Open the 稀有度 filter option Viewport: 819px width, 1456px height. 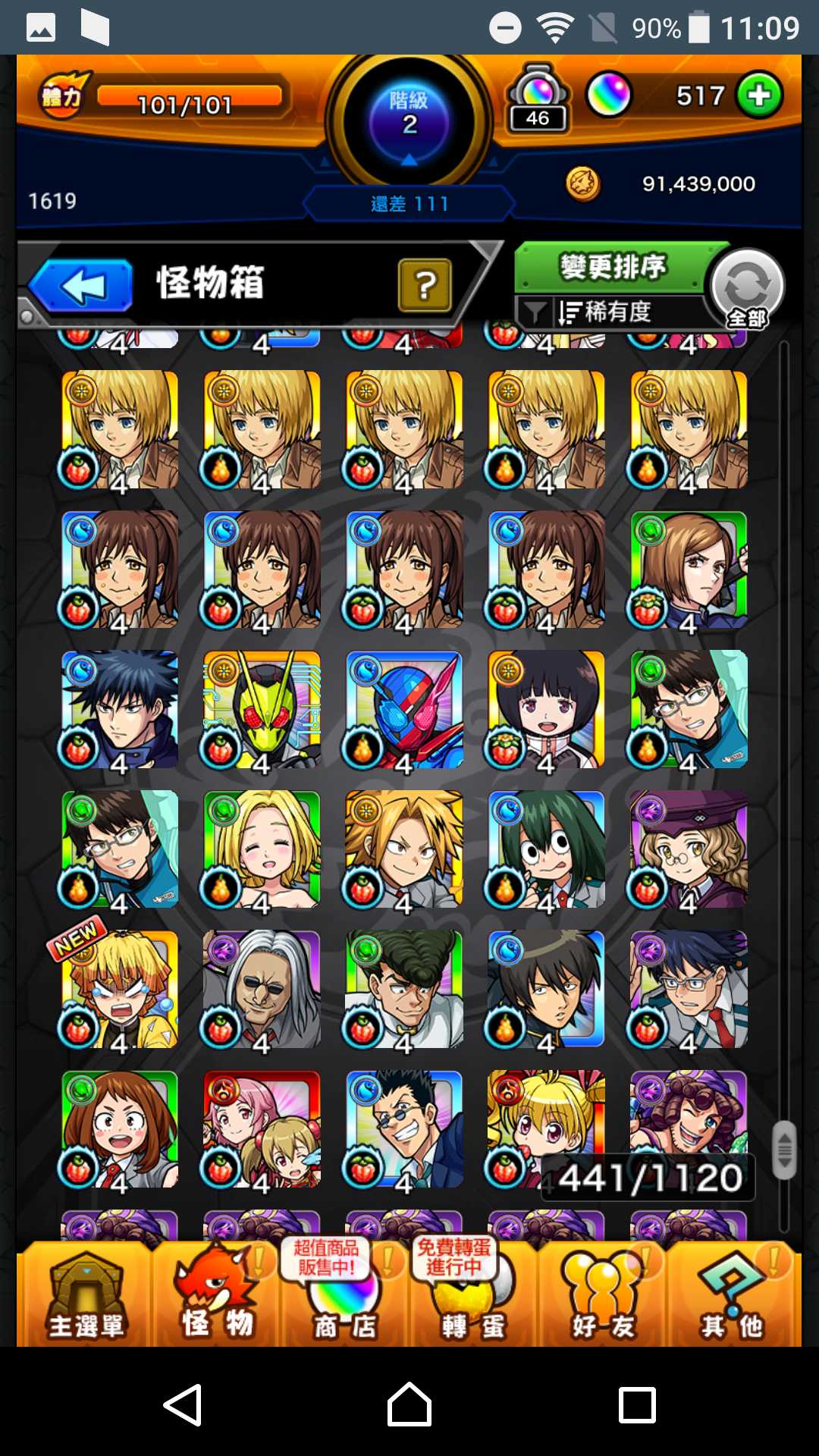click(607, 312)
